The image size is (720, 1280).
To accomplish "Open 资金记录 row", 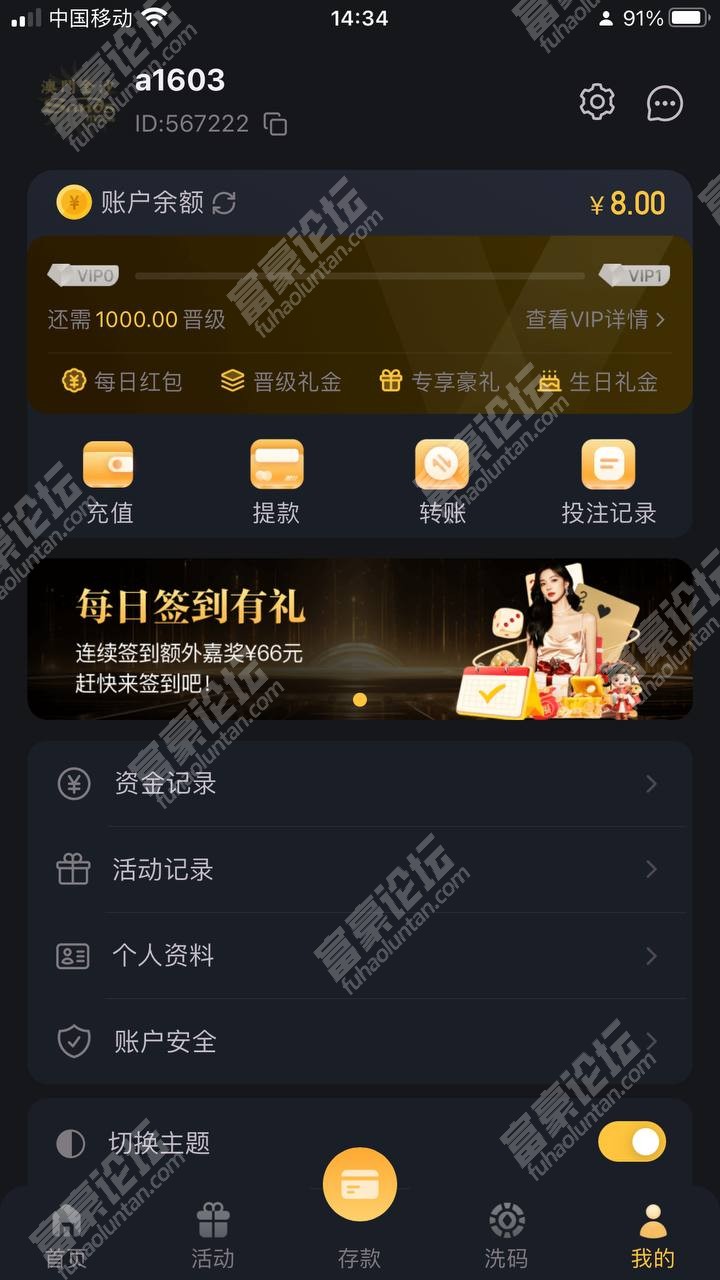I will 360,784.
